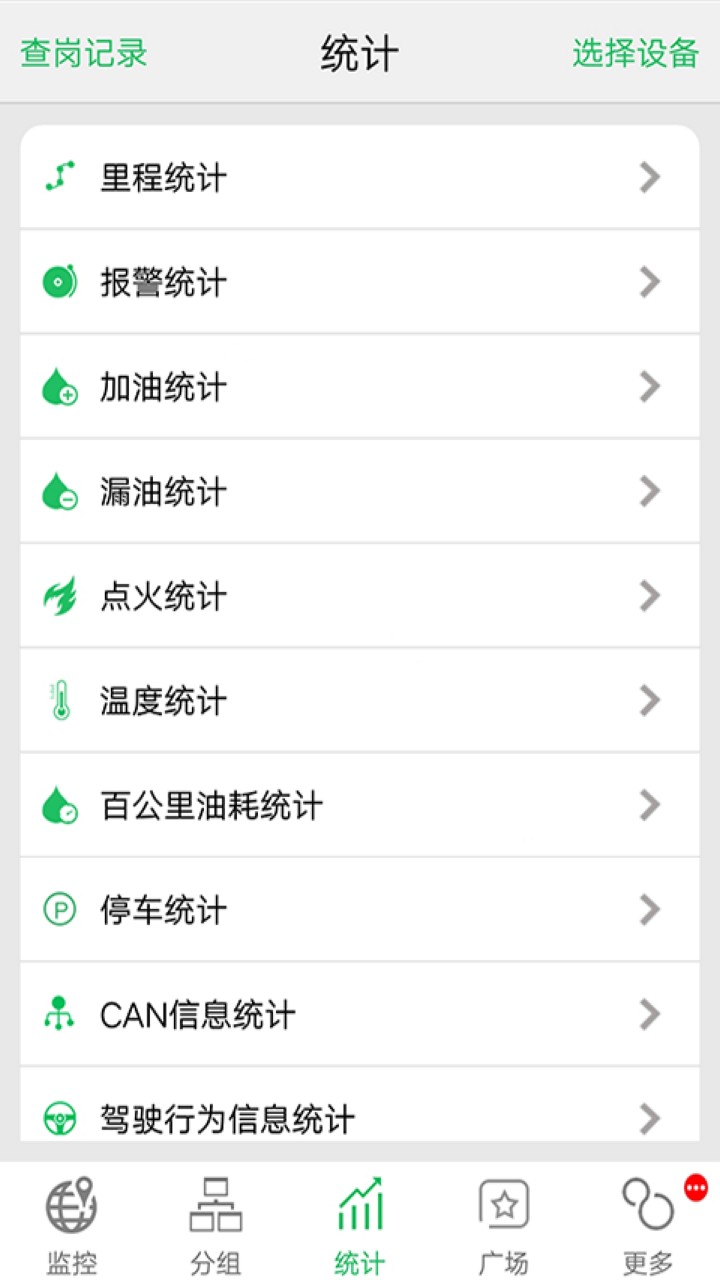
Task: Select the mileage statistics route icon
Action: point(60,178)
